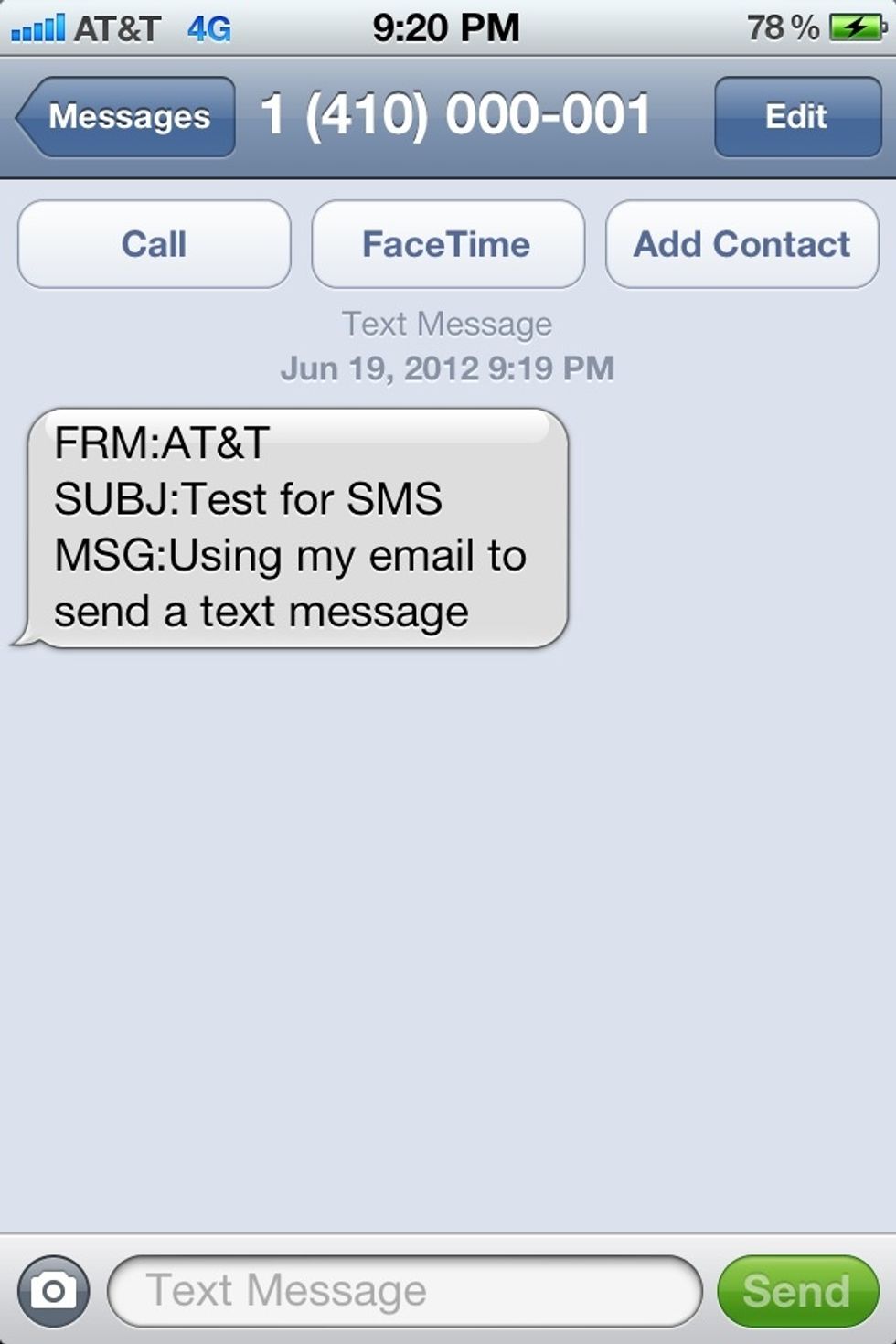Focus the Text Message input field
896x1344 pixels.
coord(404,1291)
